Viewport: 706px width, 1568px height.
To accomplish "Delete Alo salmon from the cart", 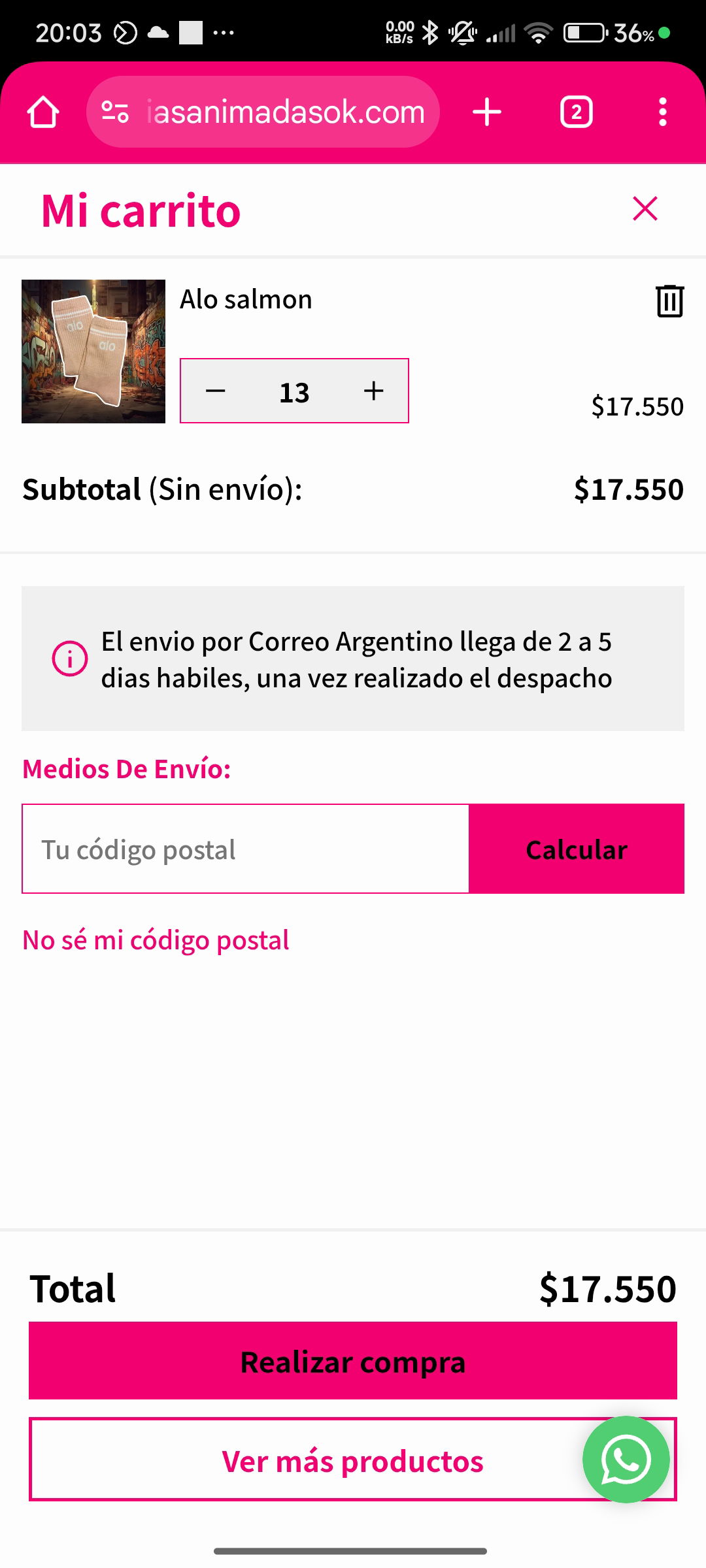I will 669,301.
